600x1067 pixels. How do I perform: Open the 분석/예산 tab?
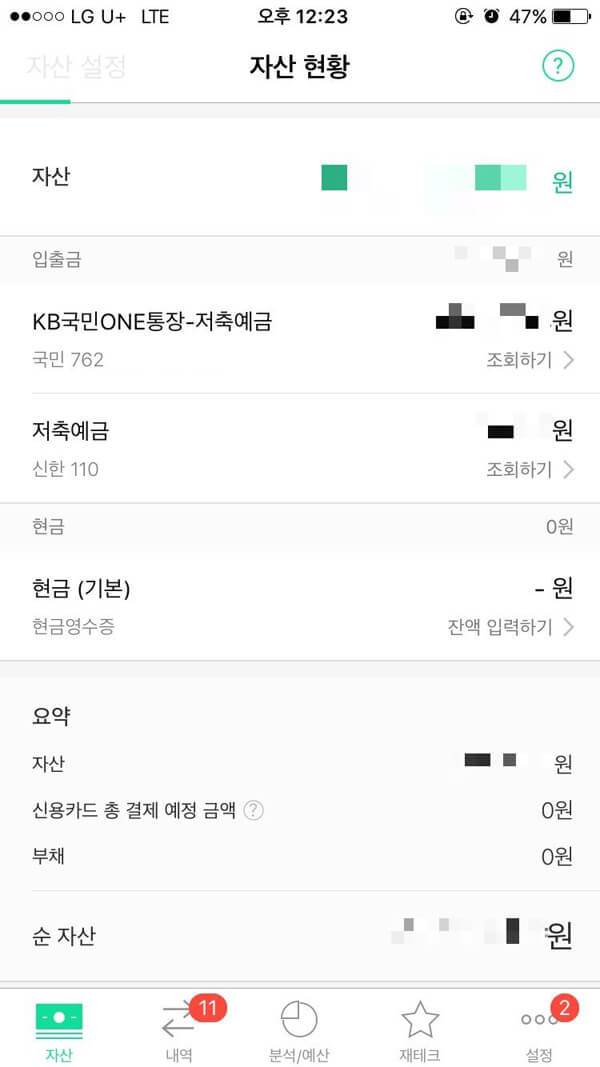[x=299, y=1028]
